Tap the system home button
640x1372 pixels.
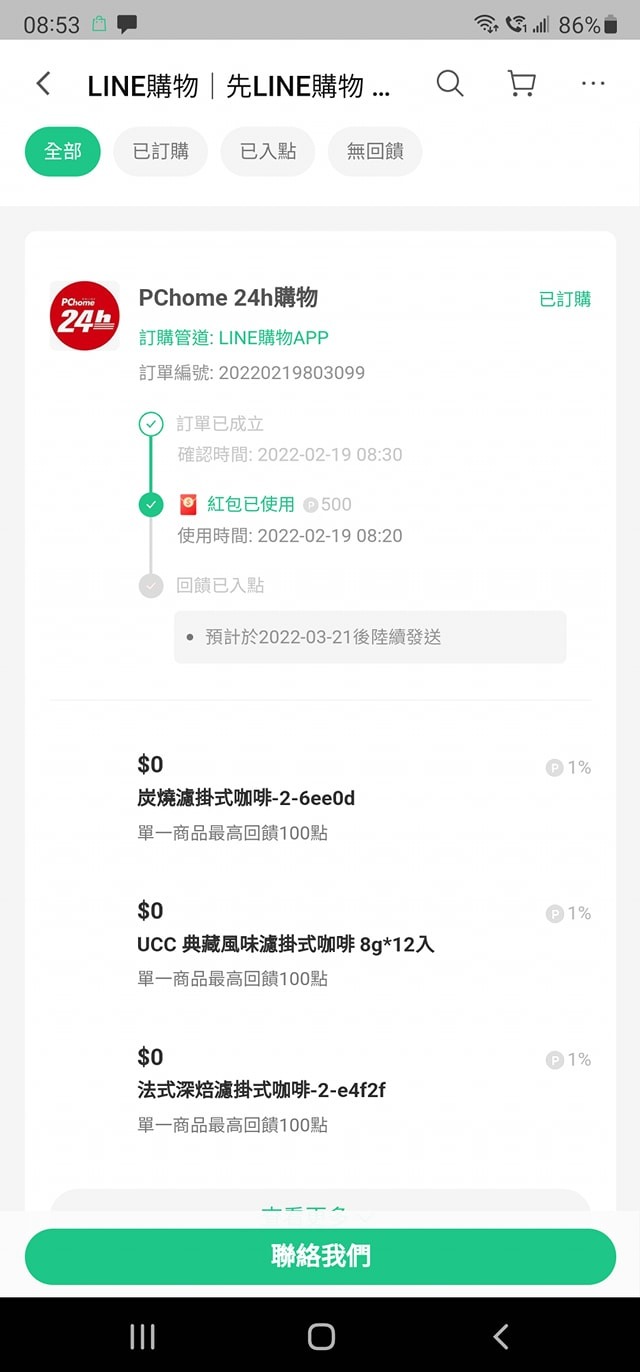[x=321, y=1336]
